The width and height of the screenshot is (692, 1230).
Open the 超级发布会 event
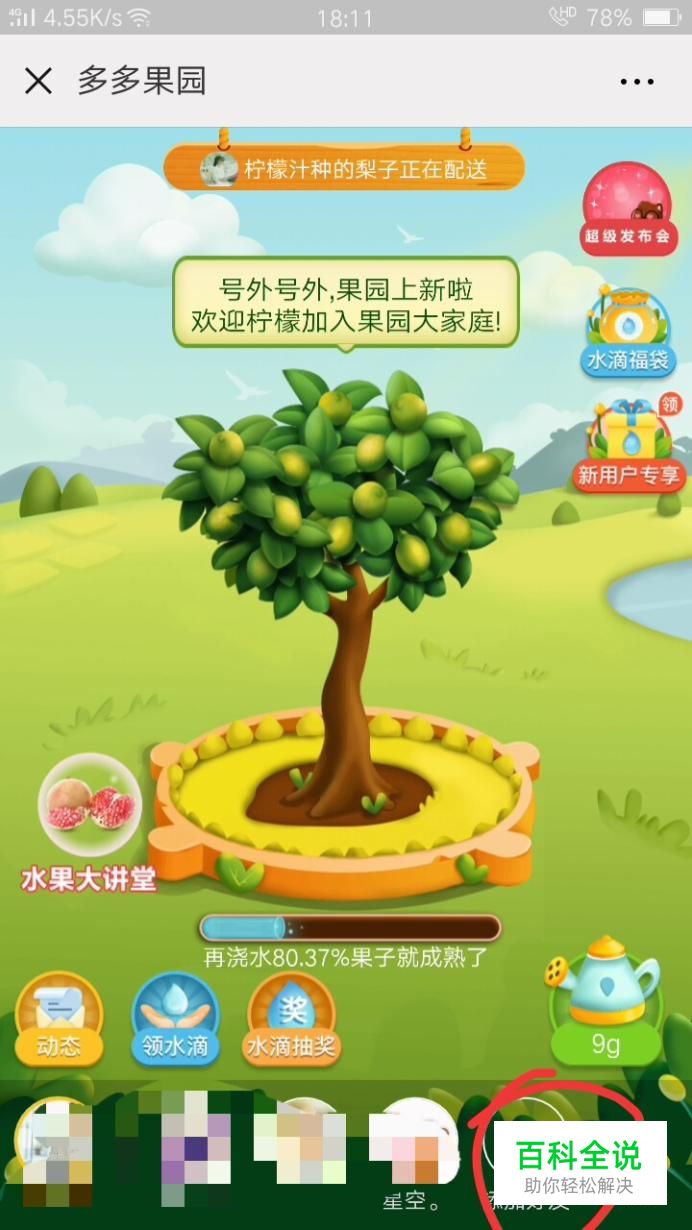(x=629, y=209)
